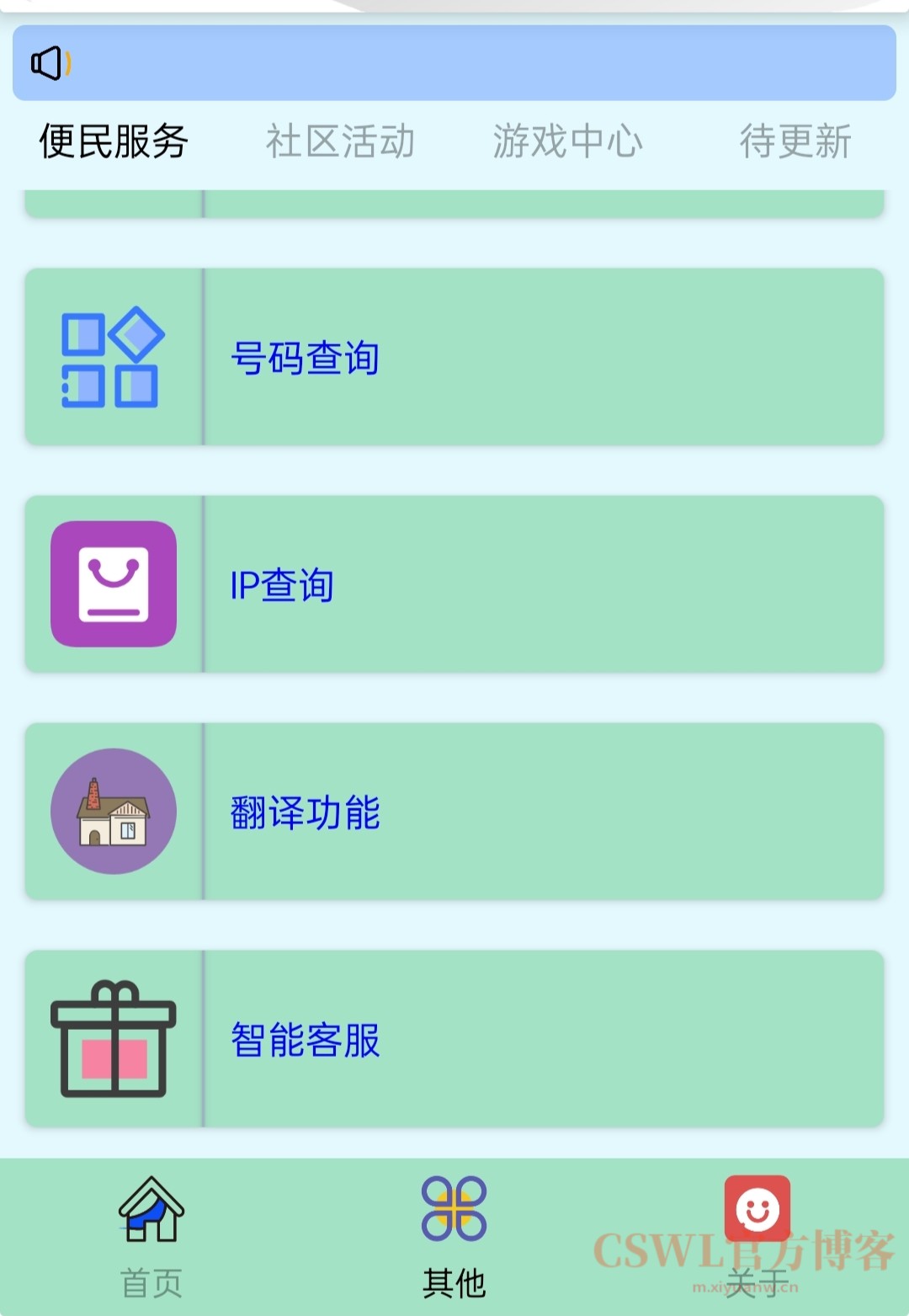This screenshot has width=909, height=1316.
Task: Tap the announcement speaker bar
Action: point(454,63)
